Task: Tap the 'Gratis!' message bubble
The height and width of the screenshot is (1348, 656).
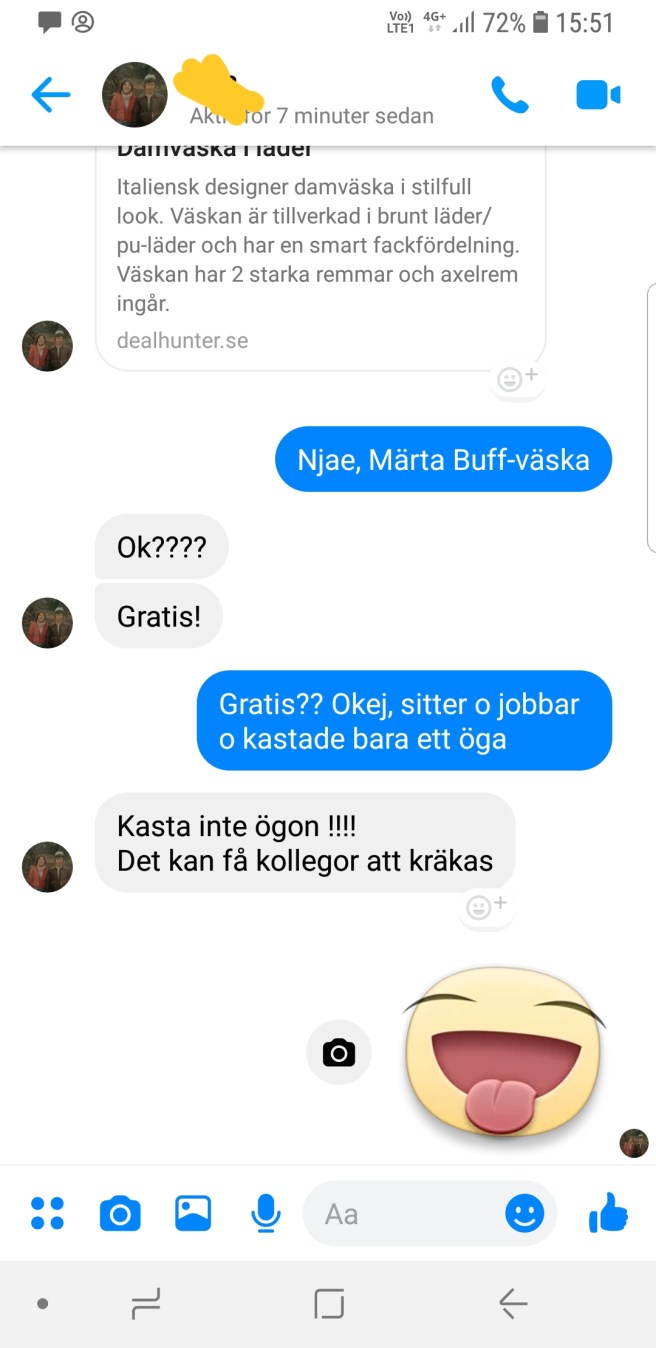Action: (158, 616)
